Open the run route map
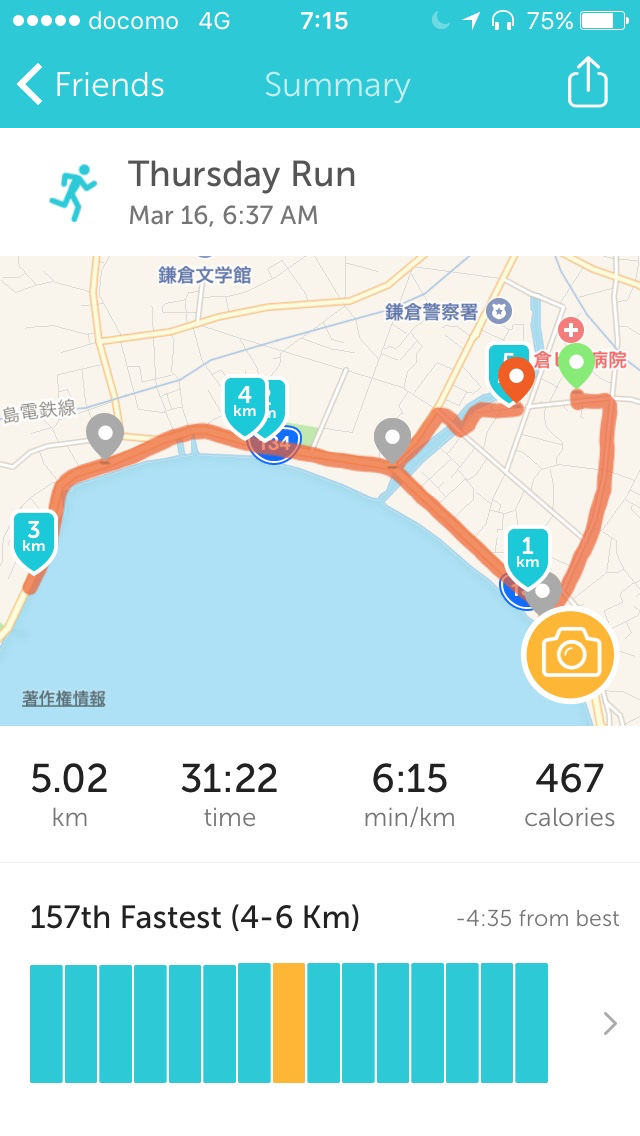This screenshot has height=1136, width=640. tap(300, 560)
